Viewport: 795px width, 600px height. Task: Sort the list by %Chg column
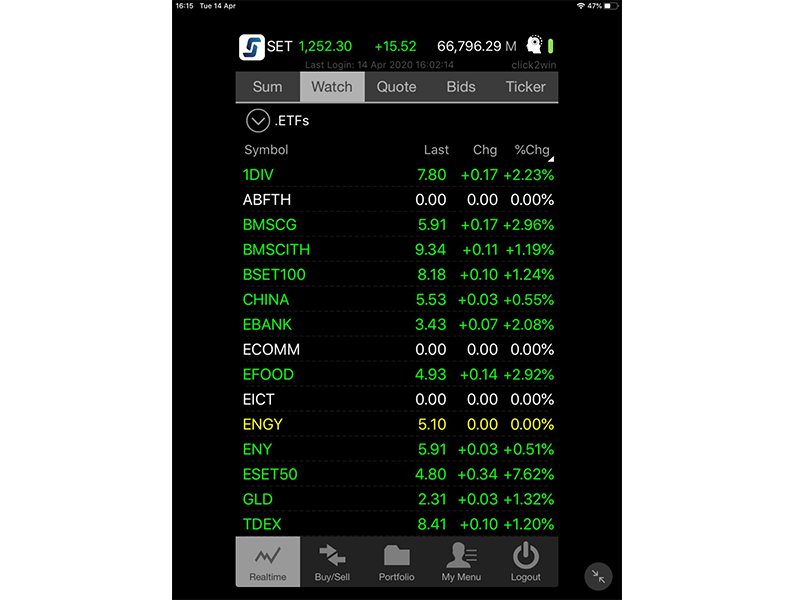532,150
